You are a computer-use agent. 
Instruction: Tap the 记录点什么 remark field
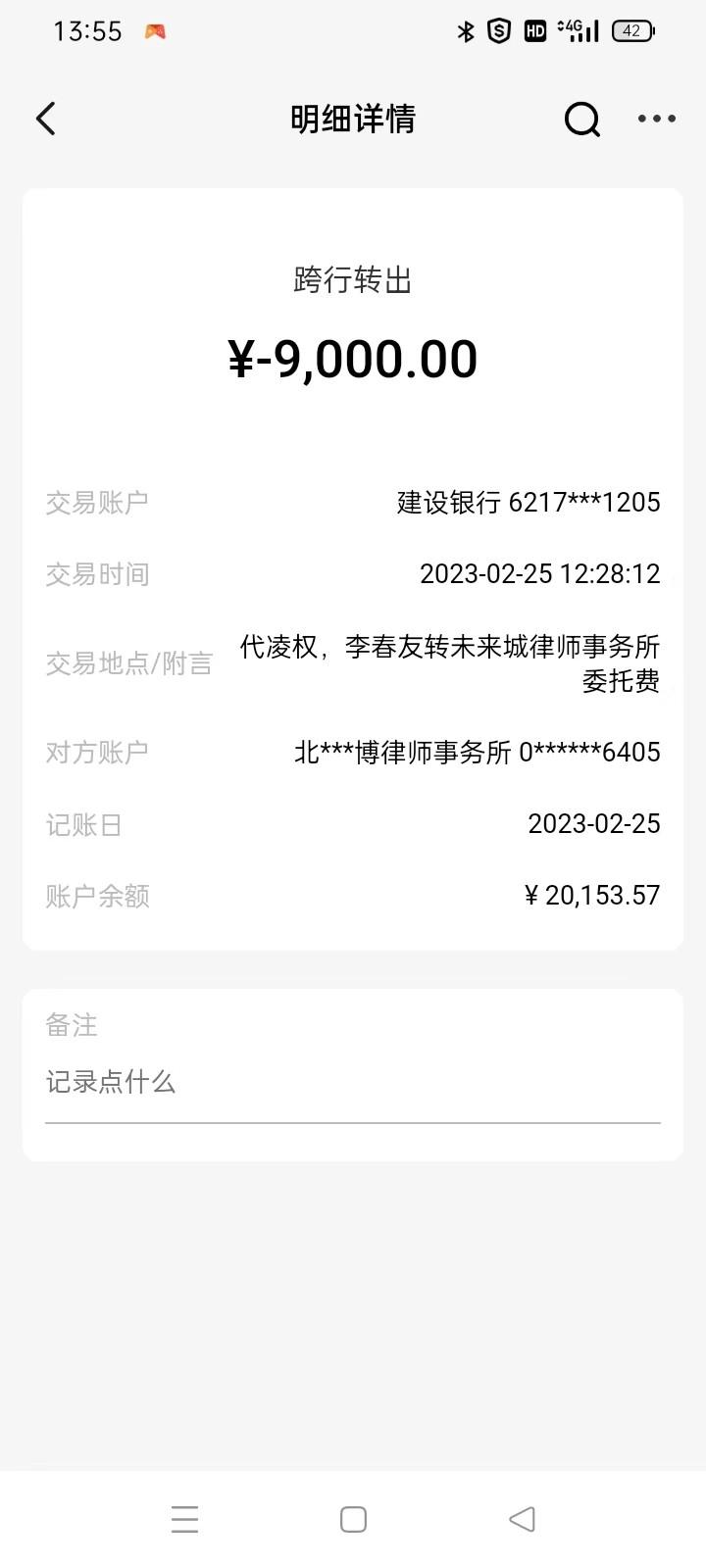pos(352,1083)
